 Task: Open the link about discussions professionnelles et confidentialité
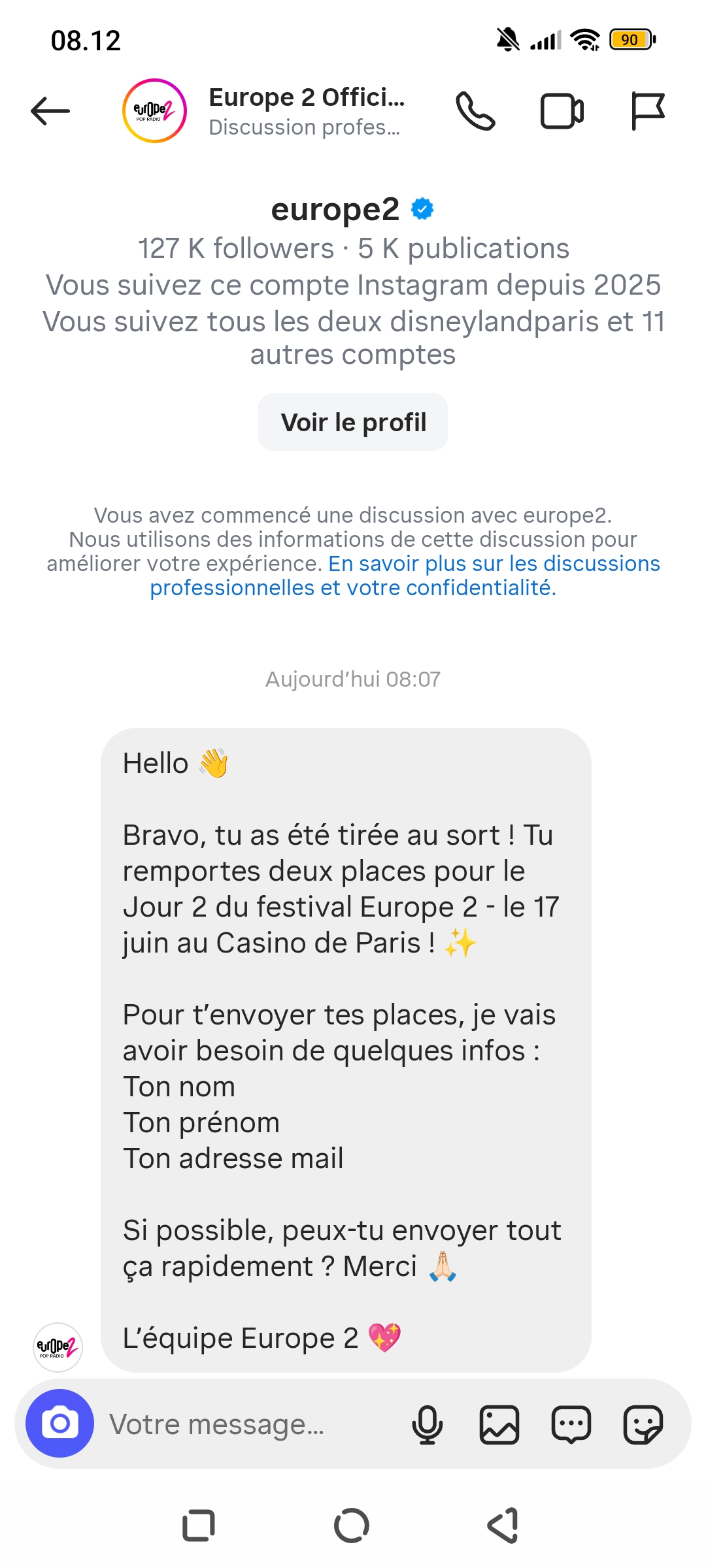[405, 576]
